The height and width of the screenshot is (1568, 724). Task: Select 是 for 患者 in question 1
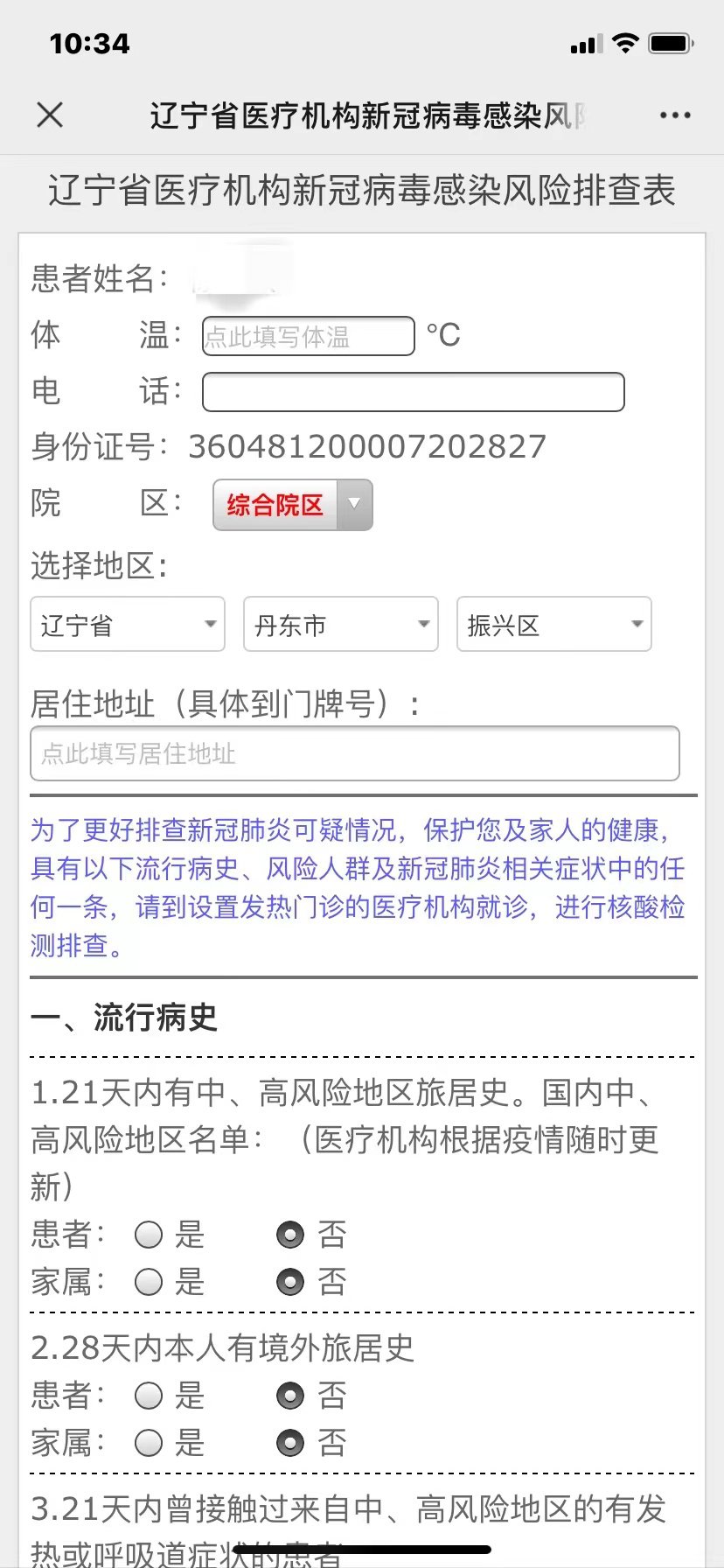(x=150, y=1235)
